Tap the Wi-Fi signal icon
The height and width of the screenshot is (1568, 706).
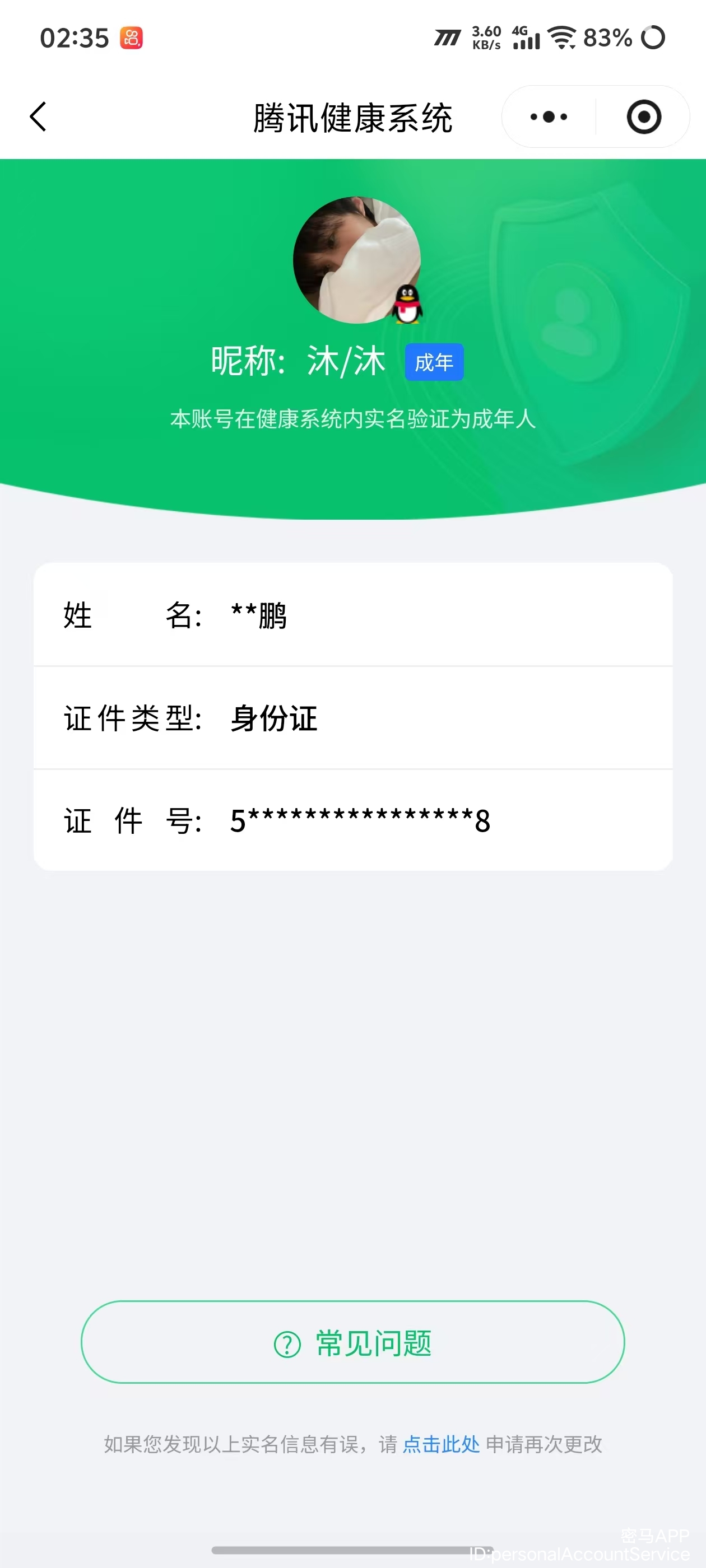562,38
